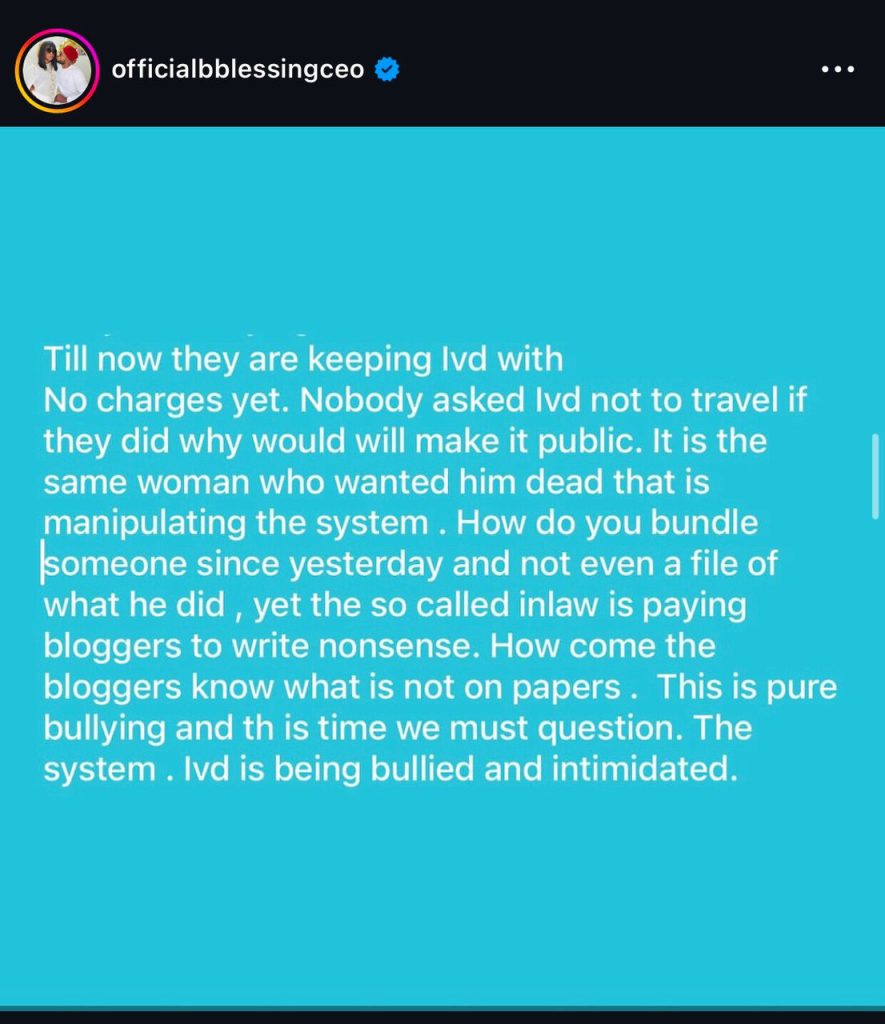Open the post's three-dot options menu
885x1024 pixels.
coord(837,70)
